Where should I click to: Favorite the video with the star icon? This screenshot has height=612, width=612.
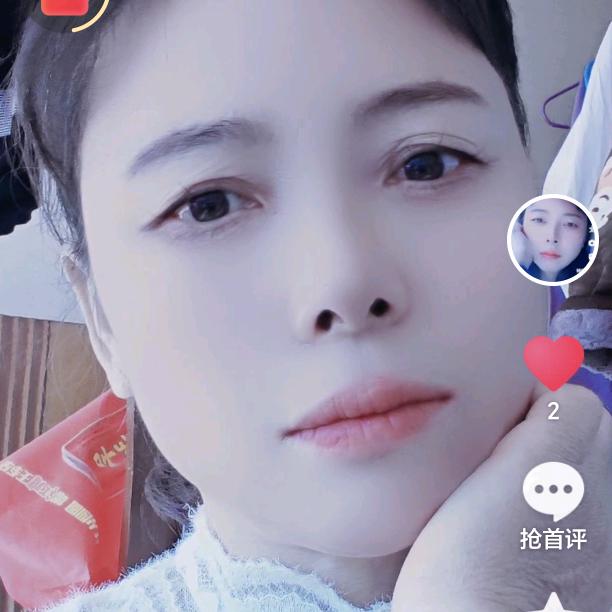point(553,602)
